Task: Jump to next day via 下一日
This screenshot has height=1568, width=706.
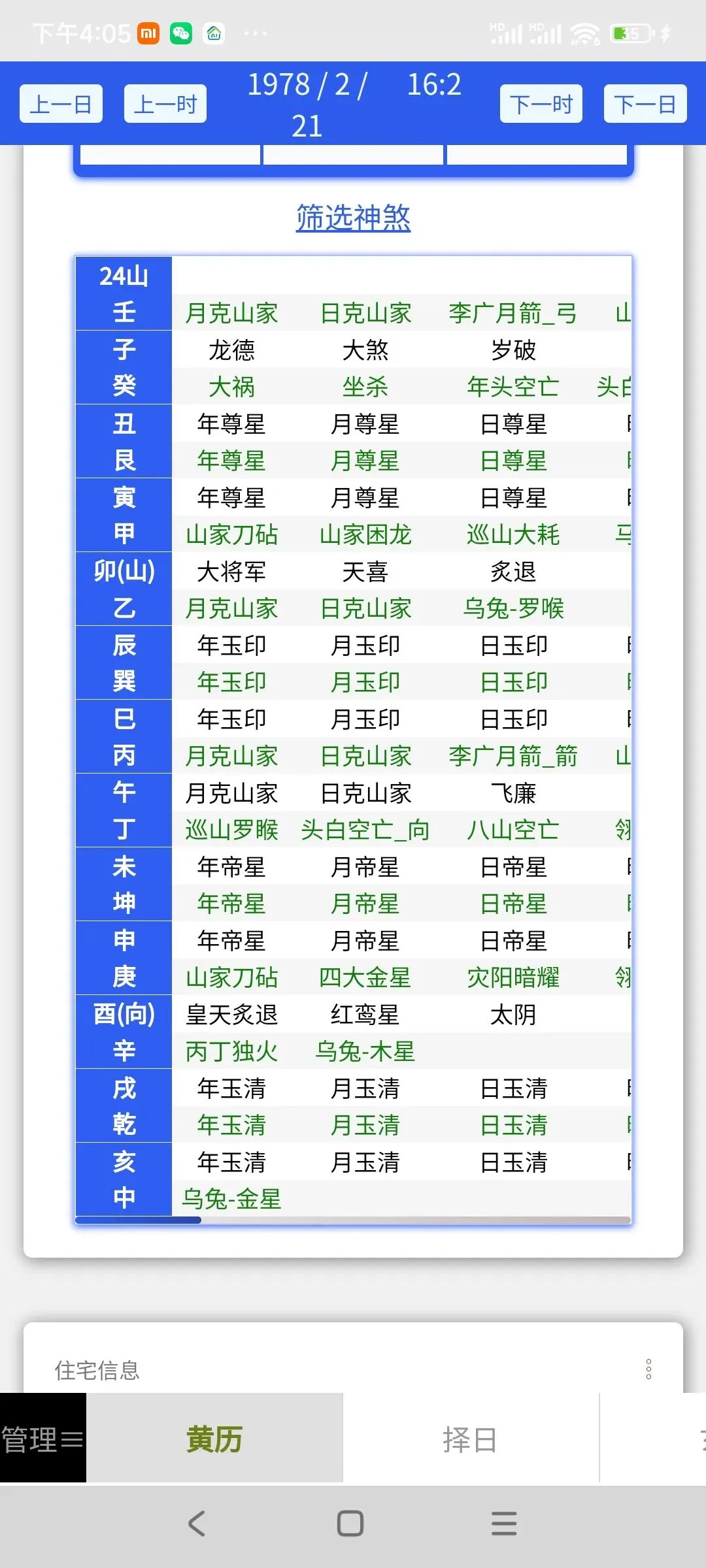Action: coord(645,104)
